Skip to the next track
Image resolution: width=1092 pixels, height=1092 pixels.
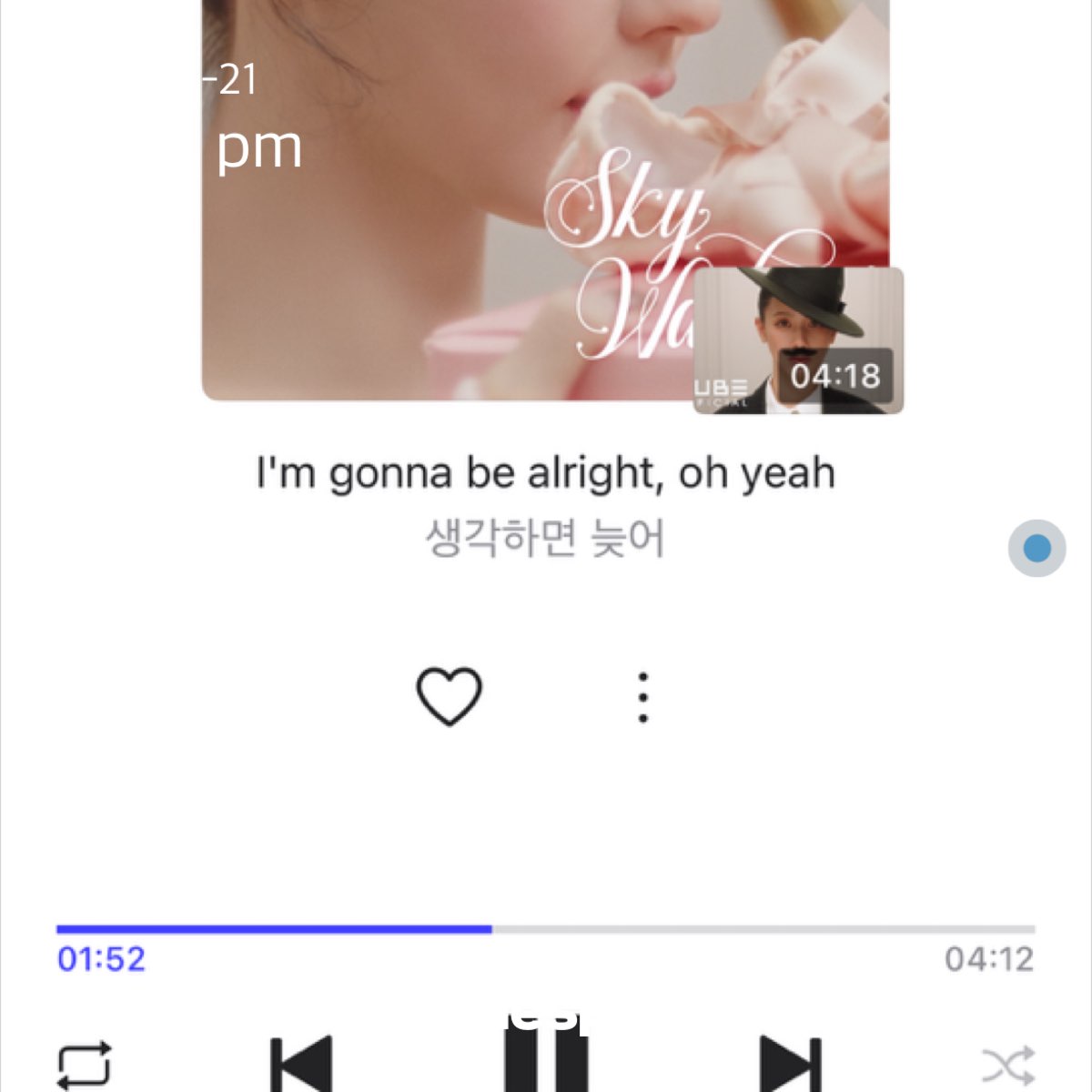(790, 1063)
